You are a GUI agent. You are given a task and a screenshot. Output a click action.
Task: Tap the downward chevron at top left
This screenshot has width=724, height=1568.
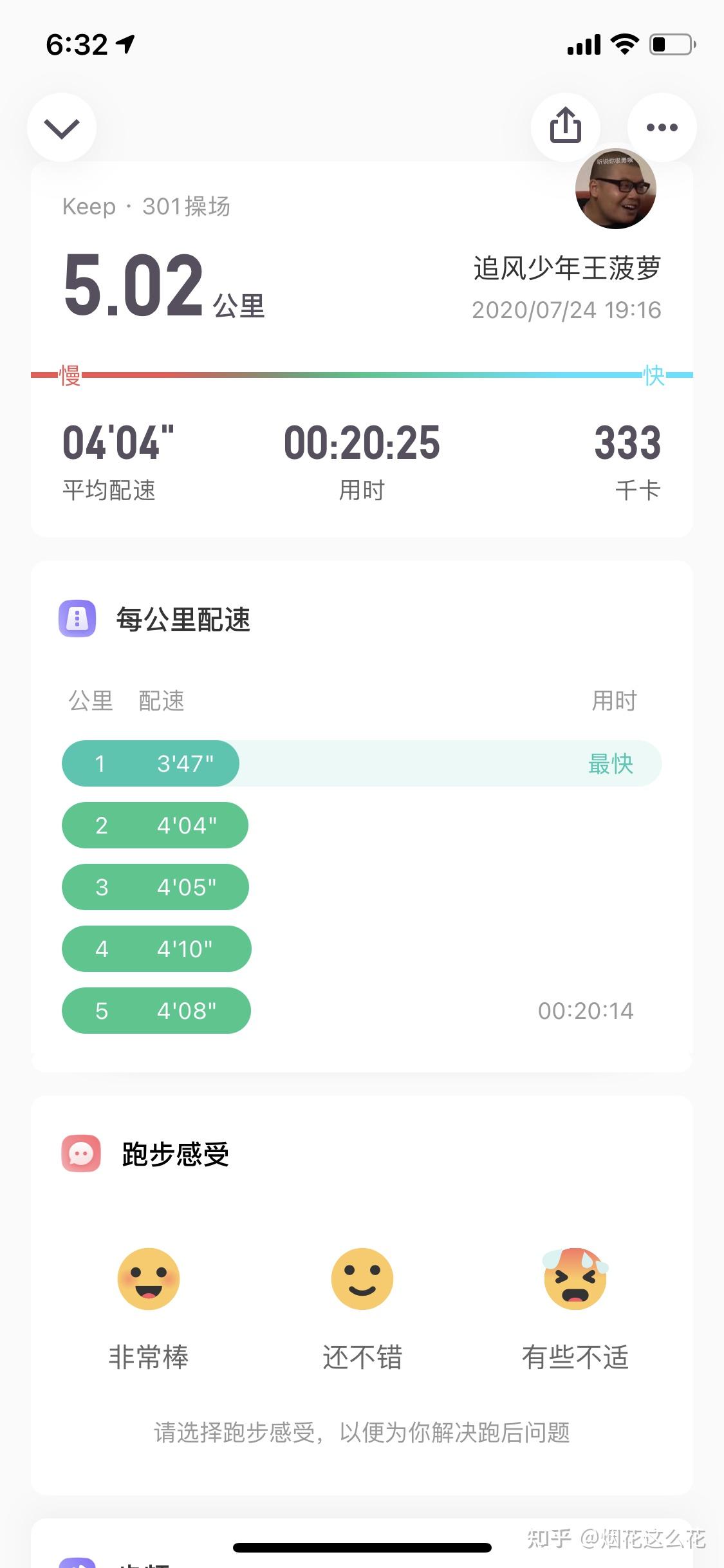coord(62,127)
